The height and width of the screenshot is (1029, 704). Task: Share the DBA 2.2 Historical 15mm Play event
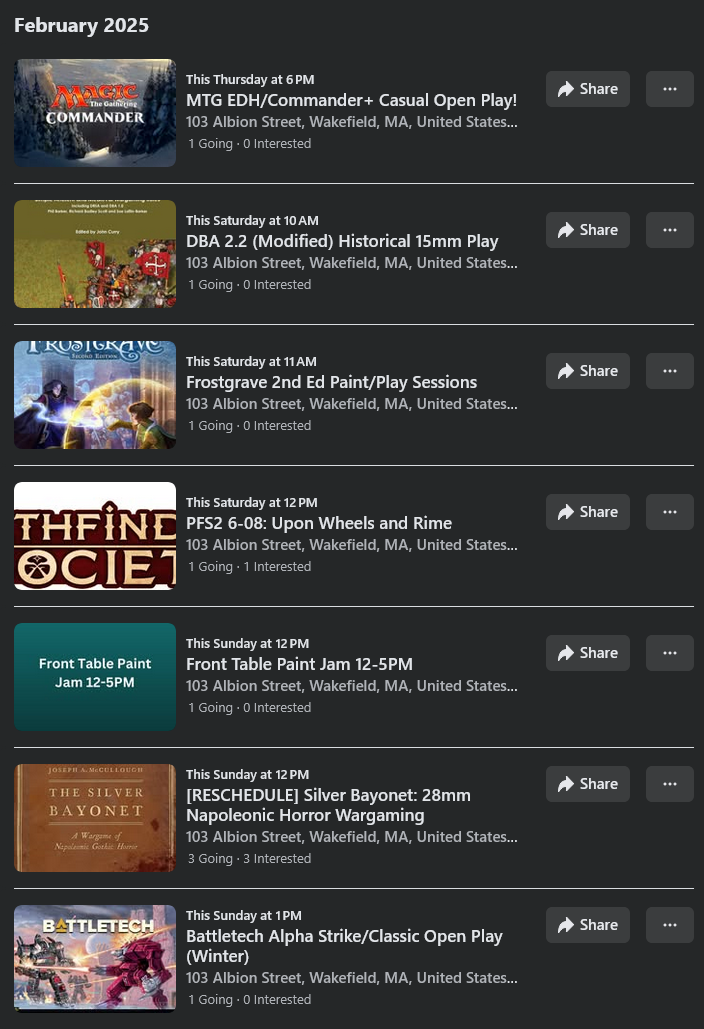tap(588, 230)
